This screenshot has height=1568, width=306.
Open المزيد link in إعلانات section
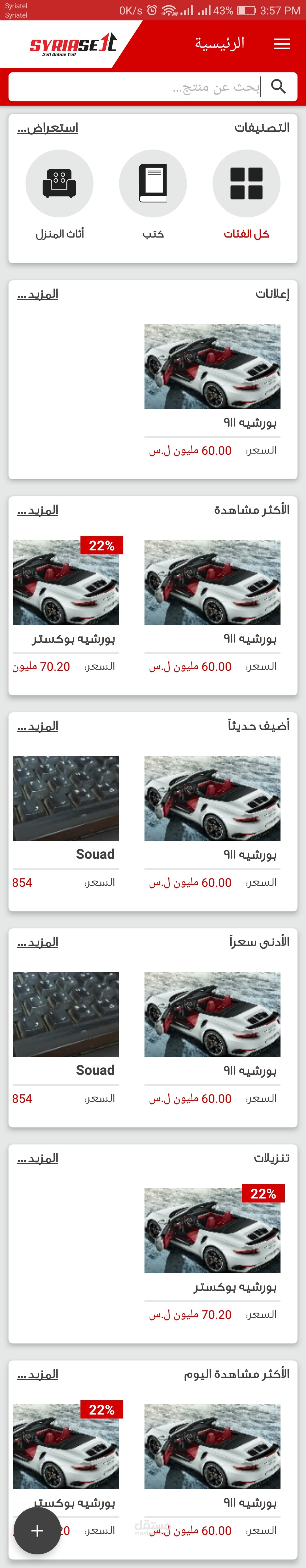coord(38,295)
